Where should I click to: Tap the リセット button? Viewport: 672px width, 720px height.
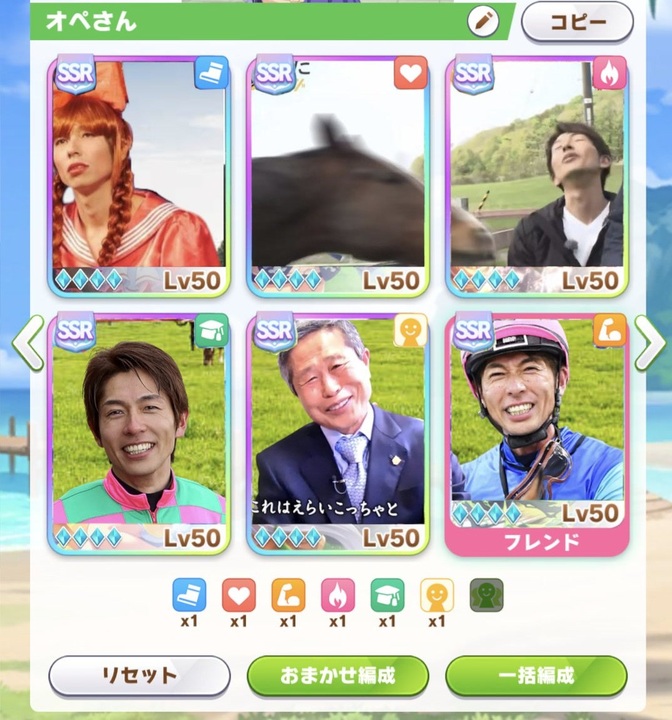pyautogui.click(x=139, y=676)
